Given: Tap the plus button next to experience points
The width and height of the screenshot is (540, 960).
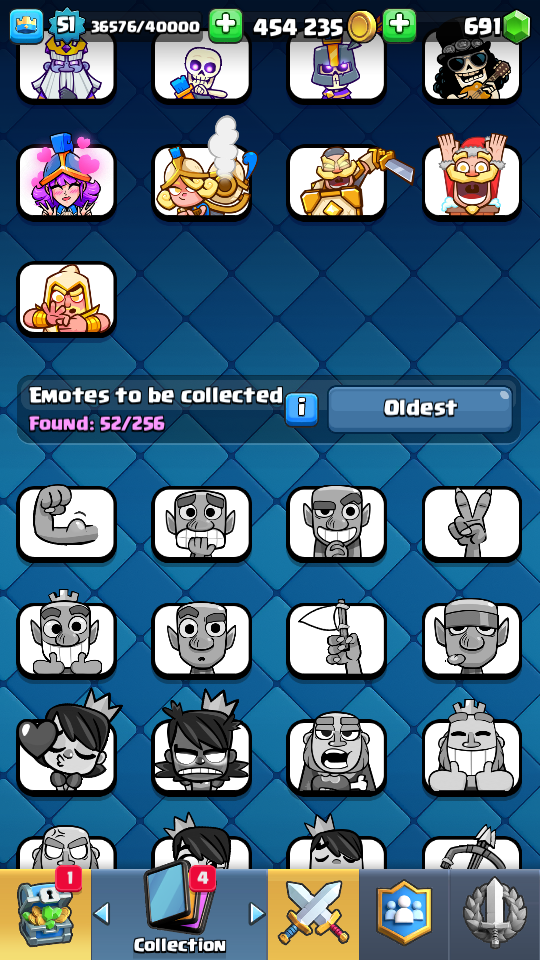Looking at the screenshot, I should click(x=225, y=26).
